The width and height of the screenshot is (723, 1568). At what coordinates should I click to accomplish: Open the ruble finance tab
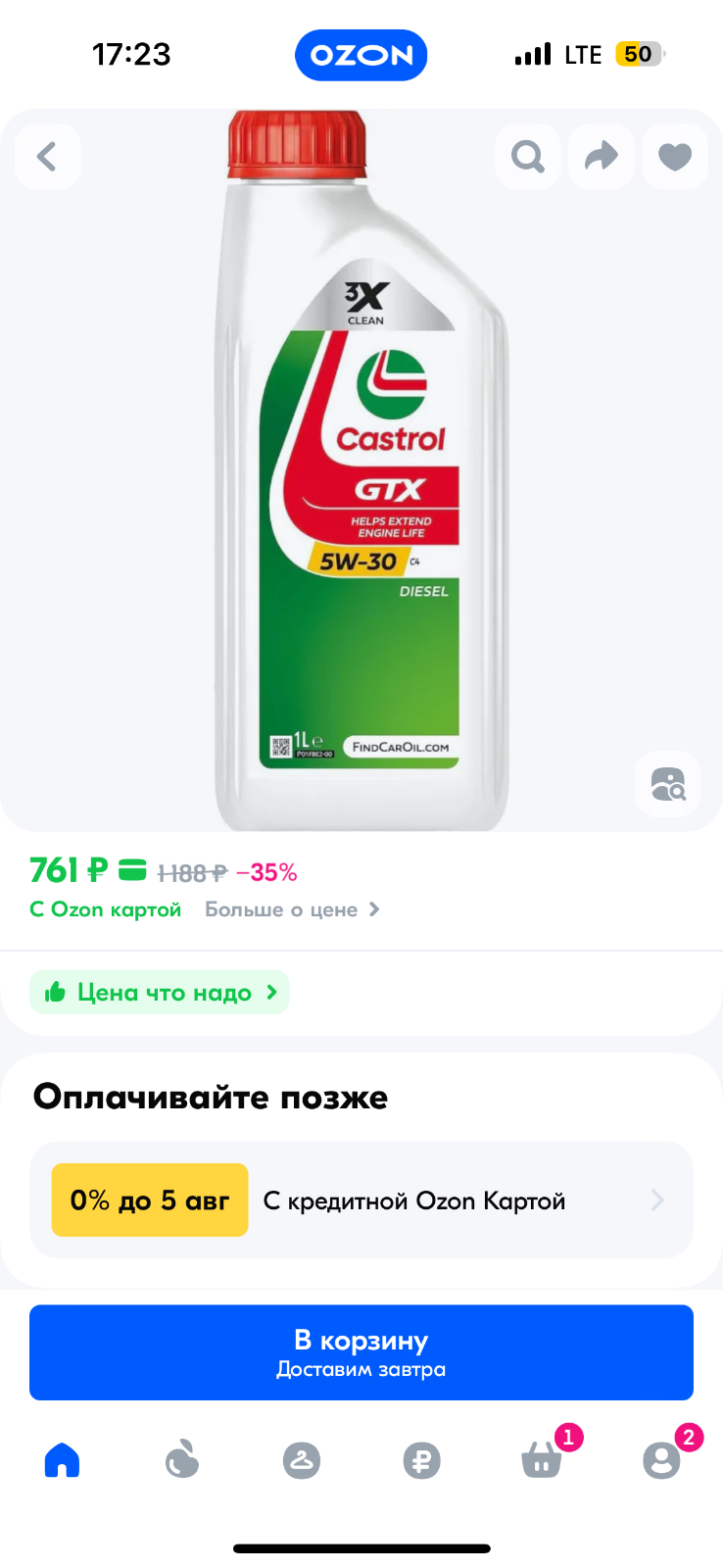pyautogui.click(x=422, y=1460)
